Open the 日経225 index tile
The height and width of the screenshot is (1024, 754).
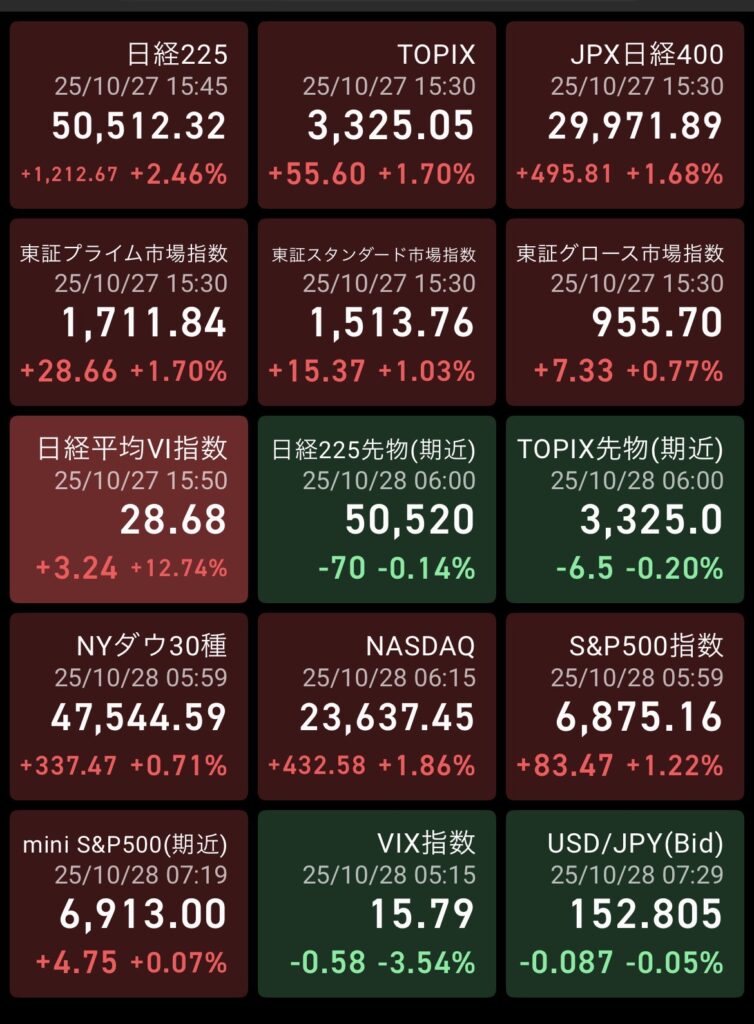point(129,115)
